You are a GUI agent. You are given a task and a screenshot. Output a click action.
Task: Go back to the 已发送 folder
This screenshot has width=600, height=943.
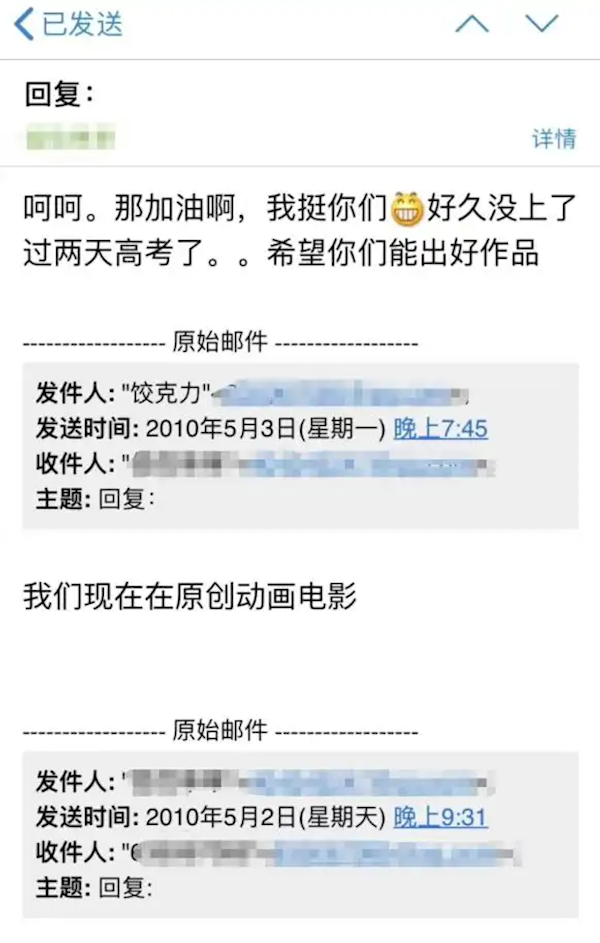pyautogui.click(x=68, y=24)
